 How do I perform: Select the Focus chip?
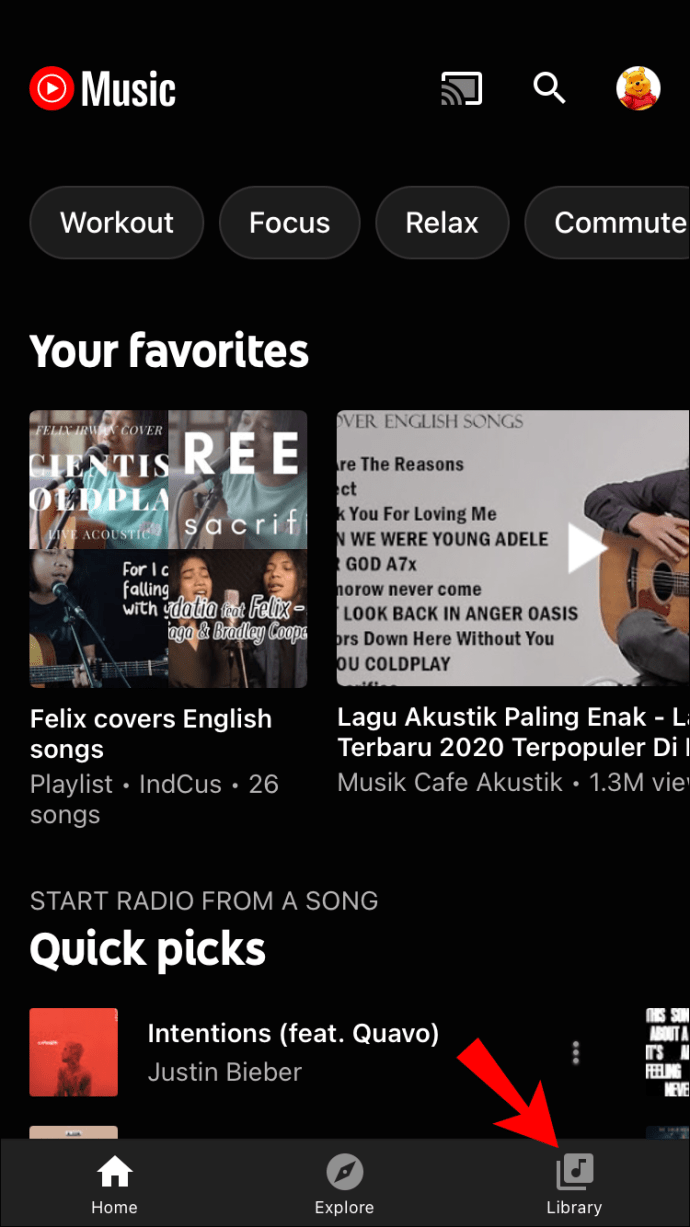pos(289,222)
